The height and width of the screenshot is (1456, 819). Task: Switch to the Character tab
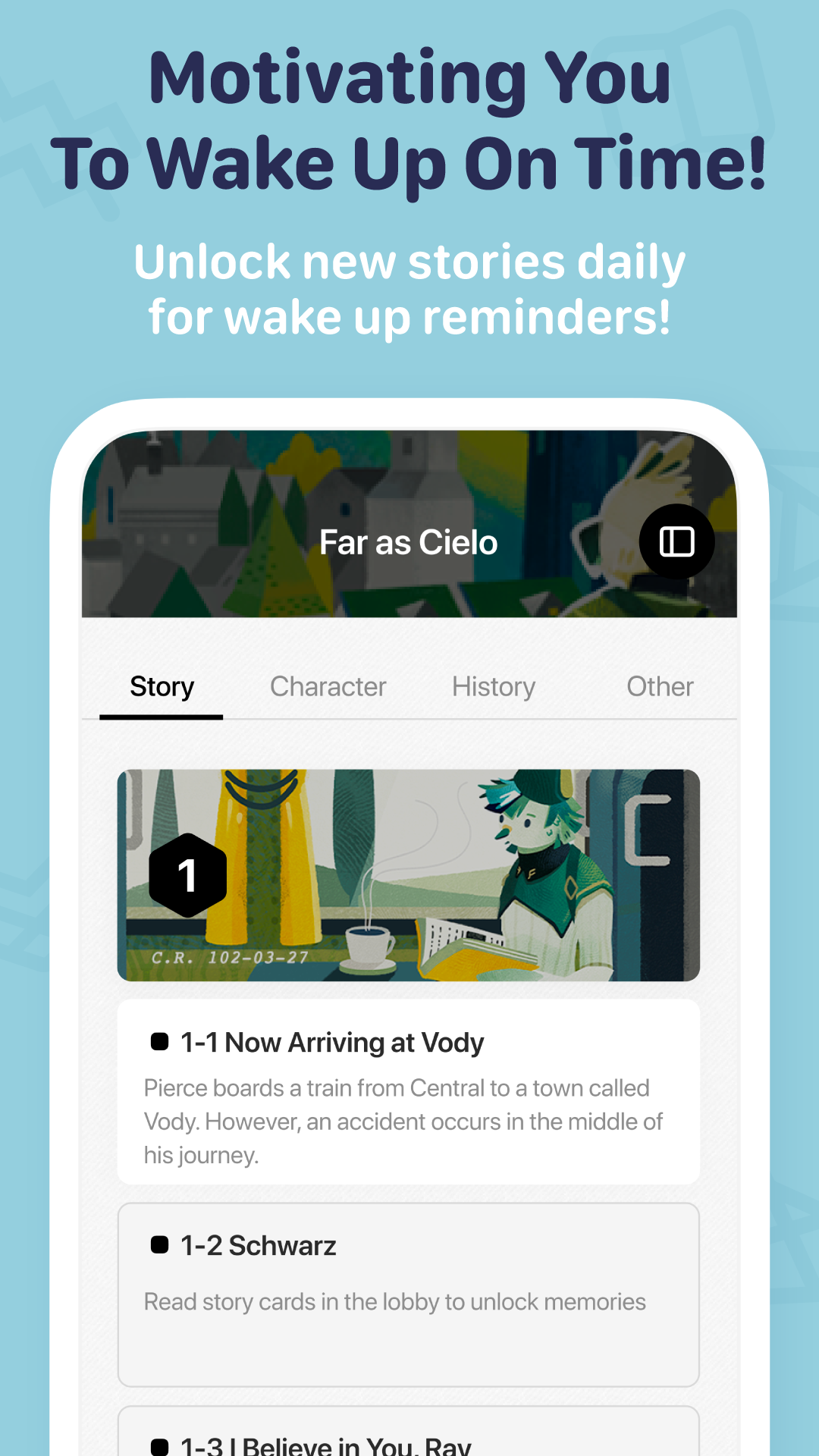[x=327, y=686]
